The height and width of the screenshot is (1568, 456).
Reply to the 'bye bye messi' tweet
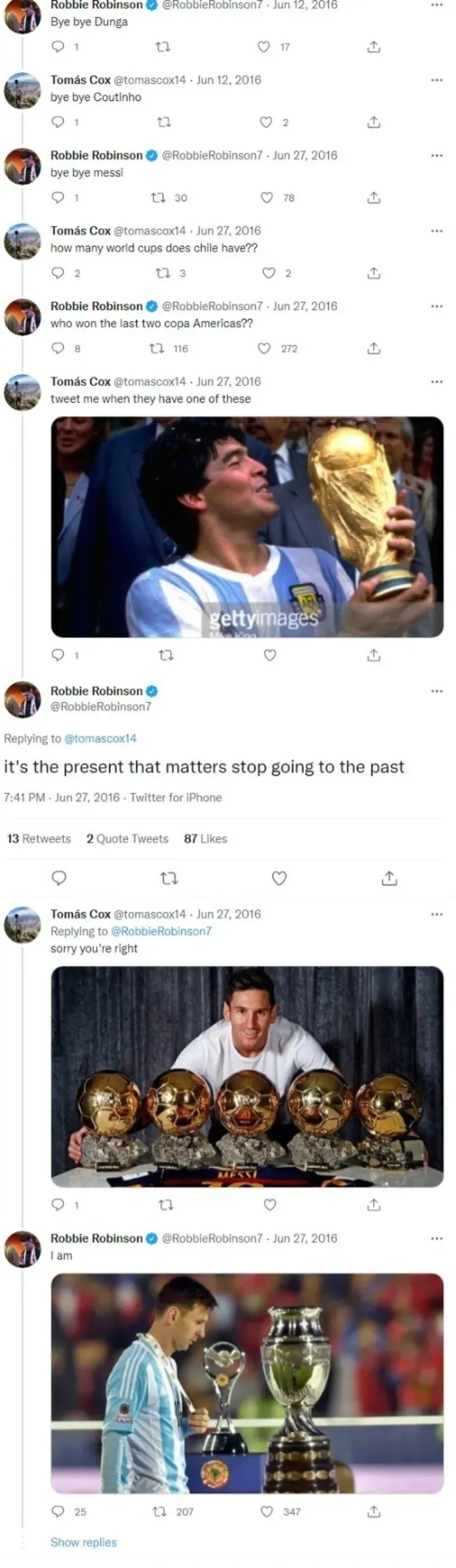point(58,198)
